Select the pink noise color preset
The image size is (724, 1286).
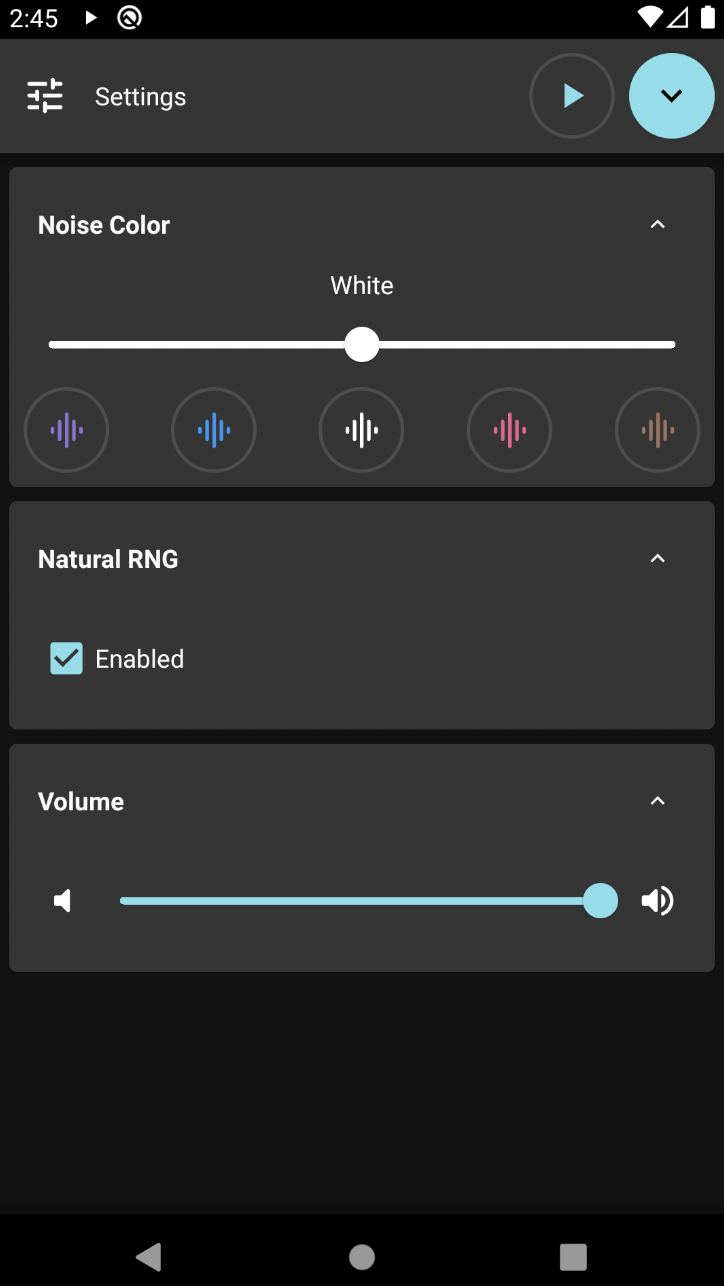point(509,430)
